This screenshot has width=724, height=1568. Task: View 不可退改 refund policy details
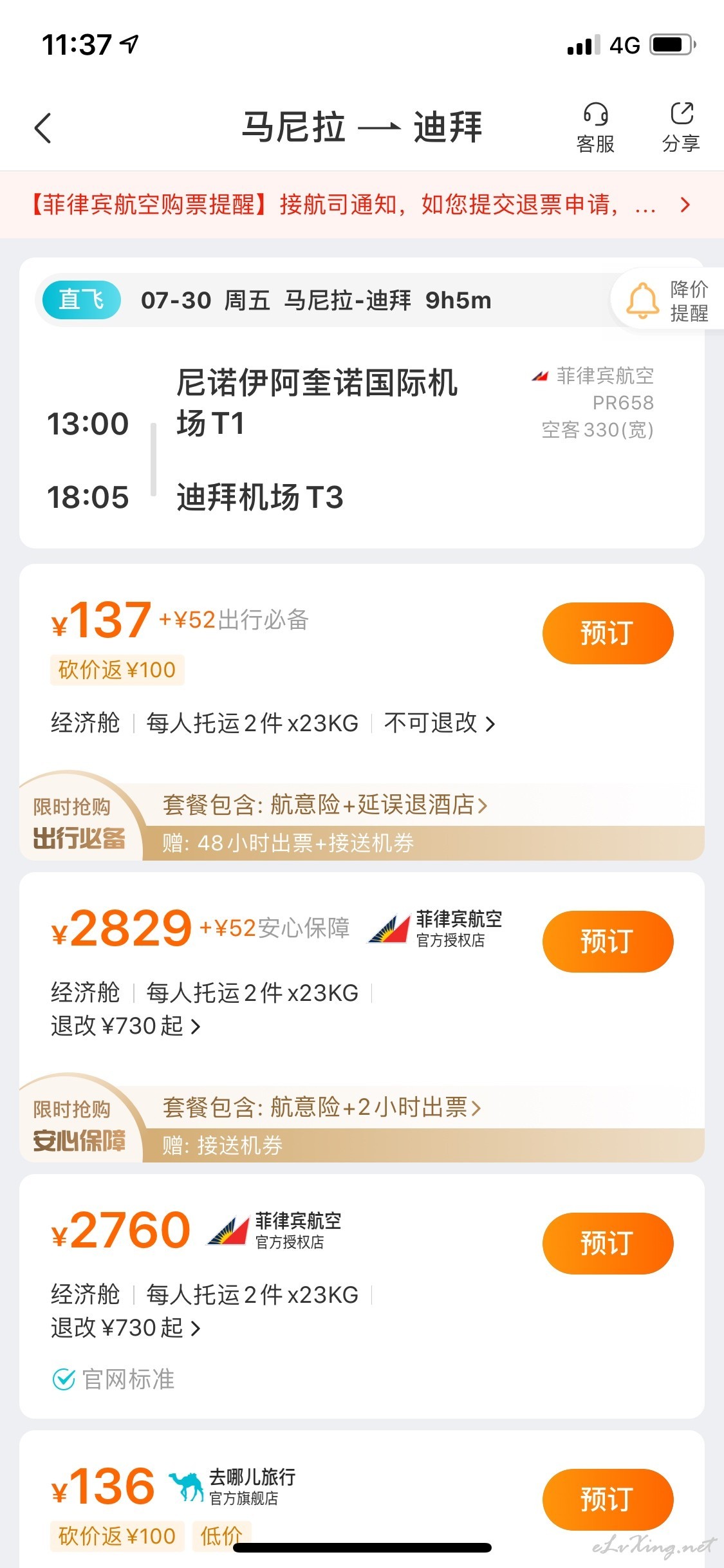coord(440,723)
